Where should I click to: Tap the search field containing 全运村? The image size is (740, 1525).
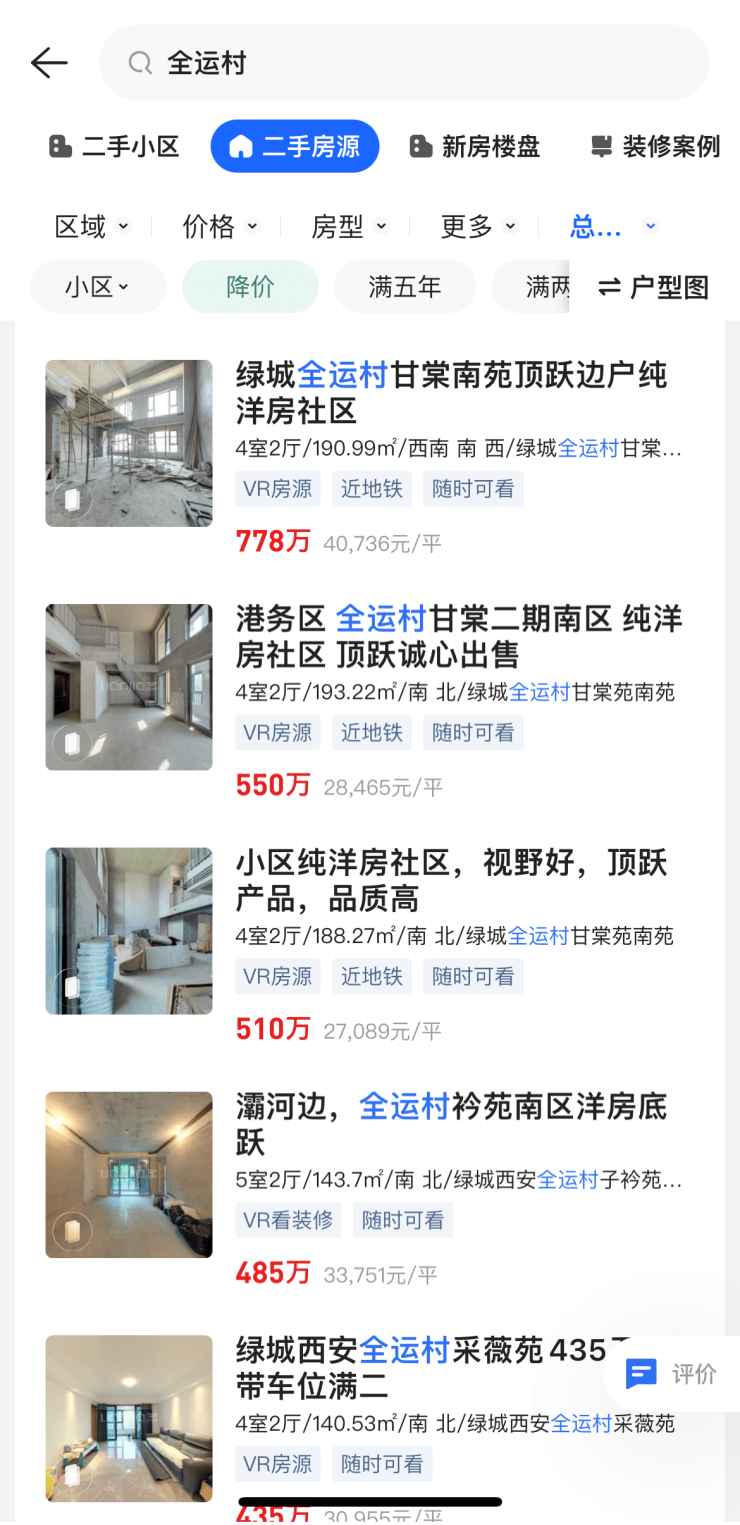click(404, 63)
